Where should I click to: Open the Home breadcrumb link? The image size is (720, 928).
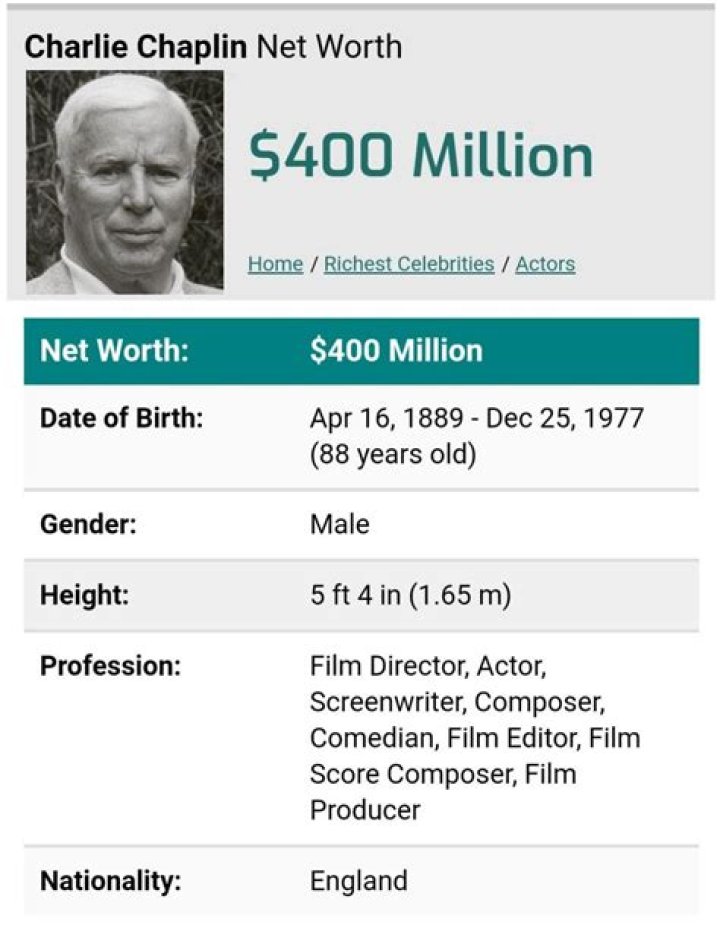(x=275, y=264)
